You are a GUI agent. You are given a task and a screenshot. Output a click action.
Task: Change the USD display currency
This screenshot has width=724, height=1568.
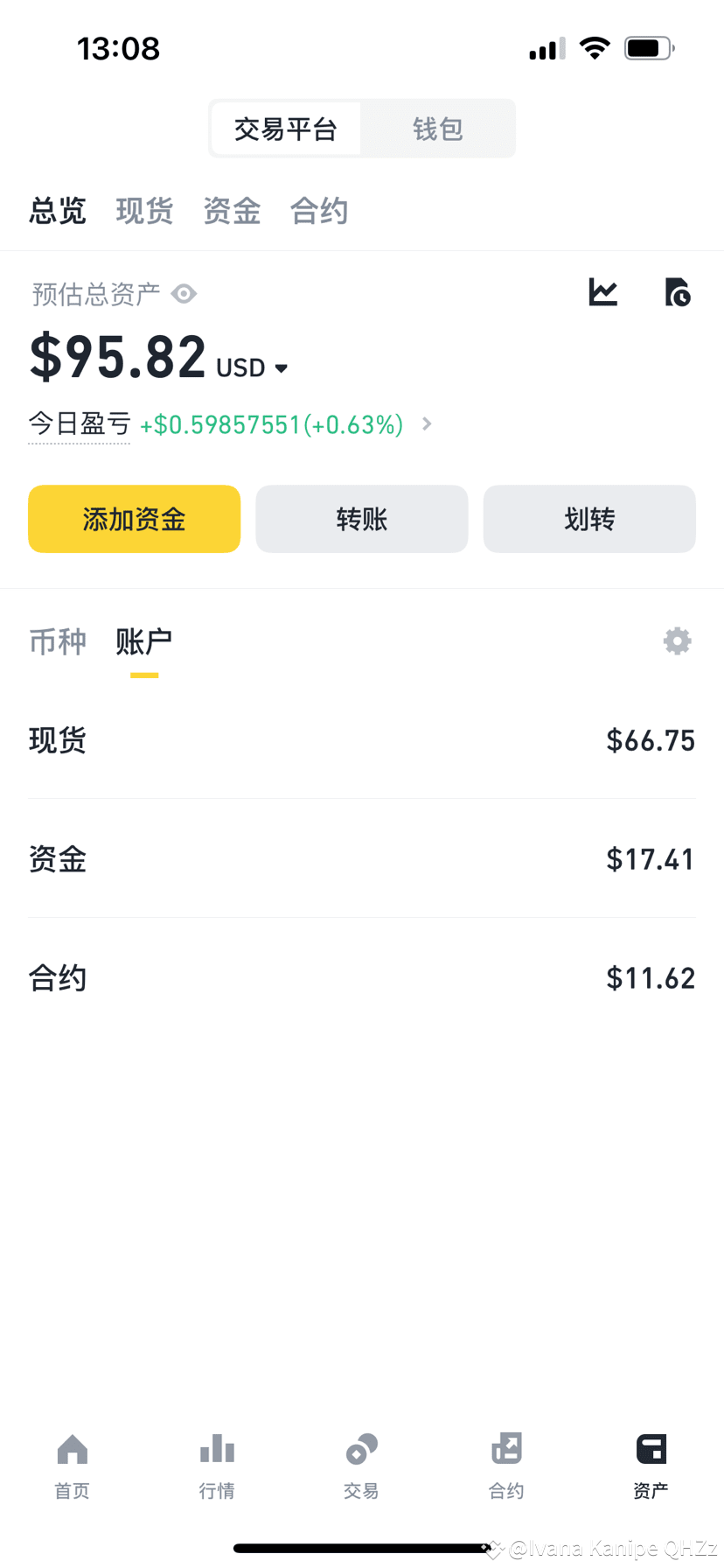click(253, 367)
